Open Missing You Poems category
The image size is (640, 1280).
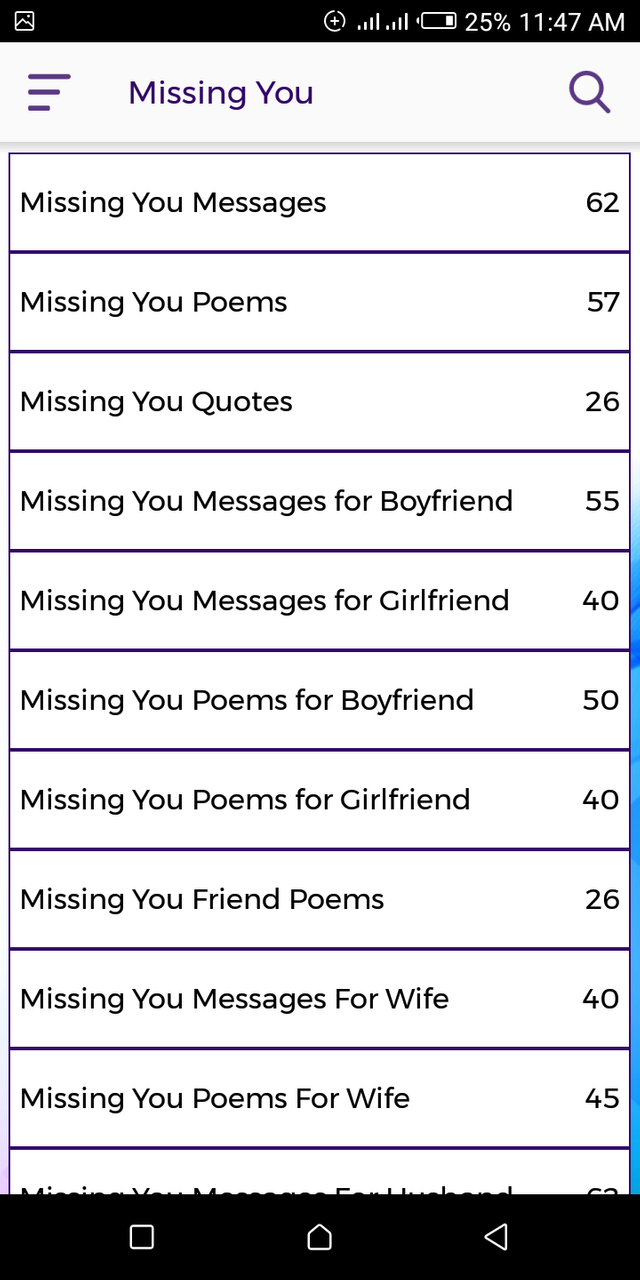coord(320,302)
